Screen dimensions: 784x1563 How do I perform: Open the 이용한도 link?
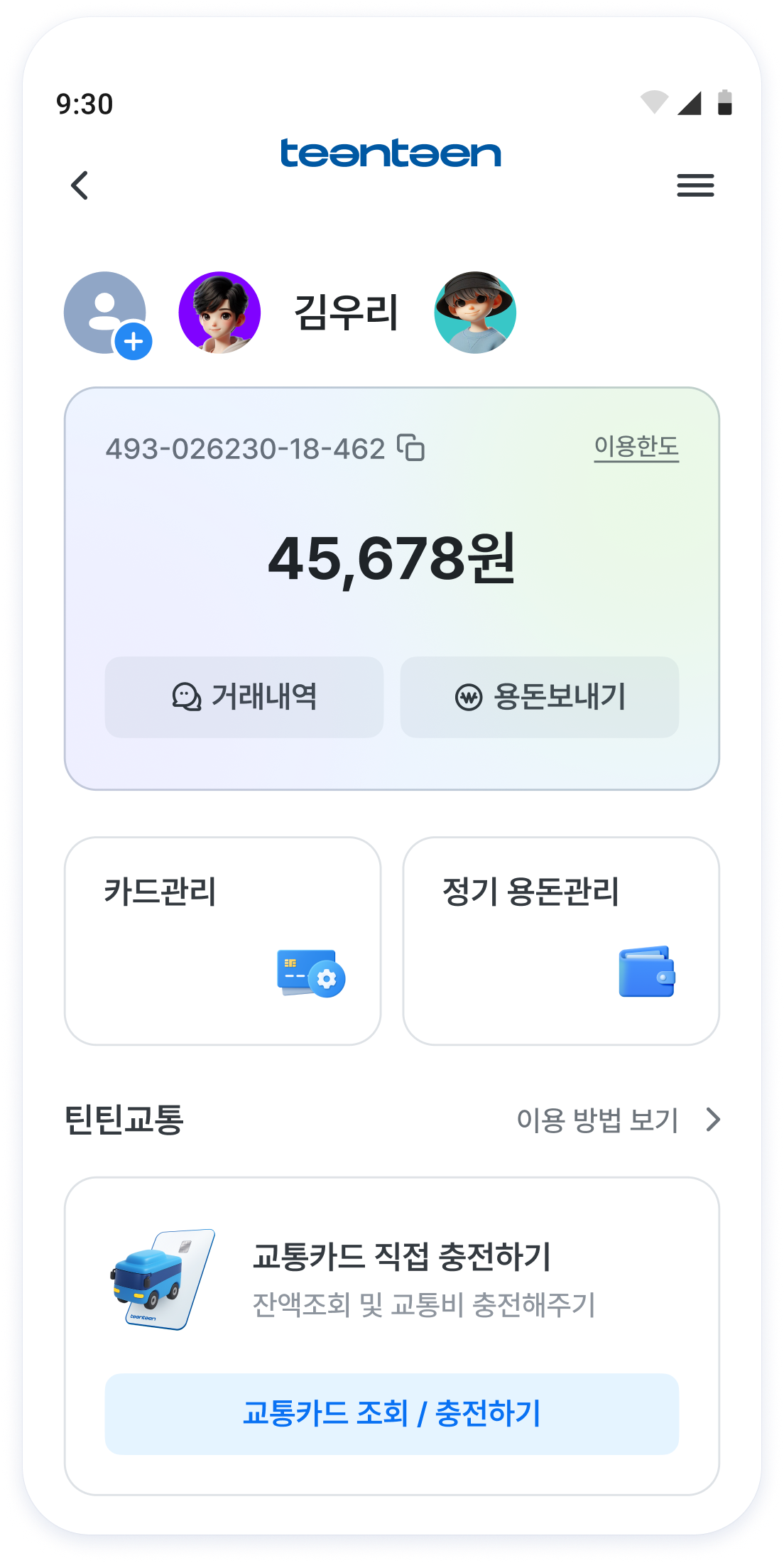click(x=637, y=447)
